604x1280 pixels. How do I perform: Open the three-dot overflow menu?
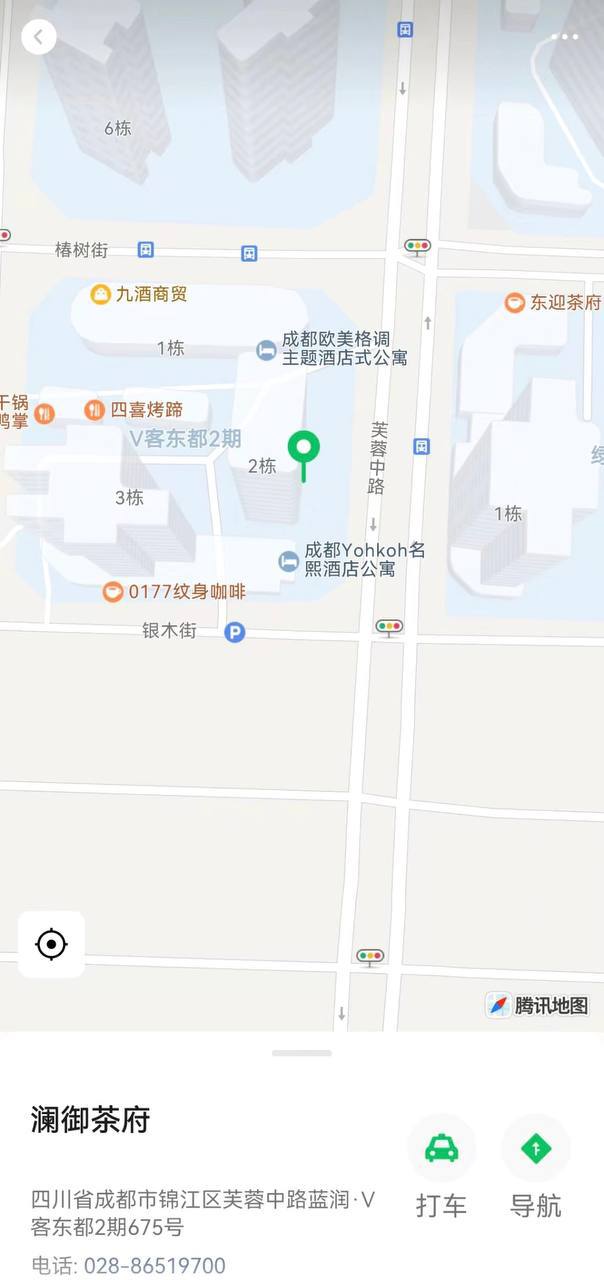pos(564,37)
